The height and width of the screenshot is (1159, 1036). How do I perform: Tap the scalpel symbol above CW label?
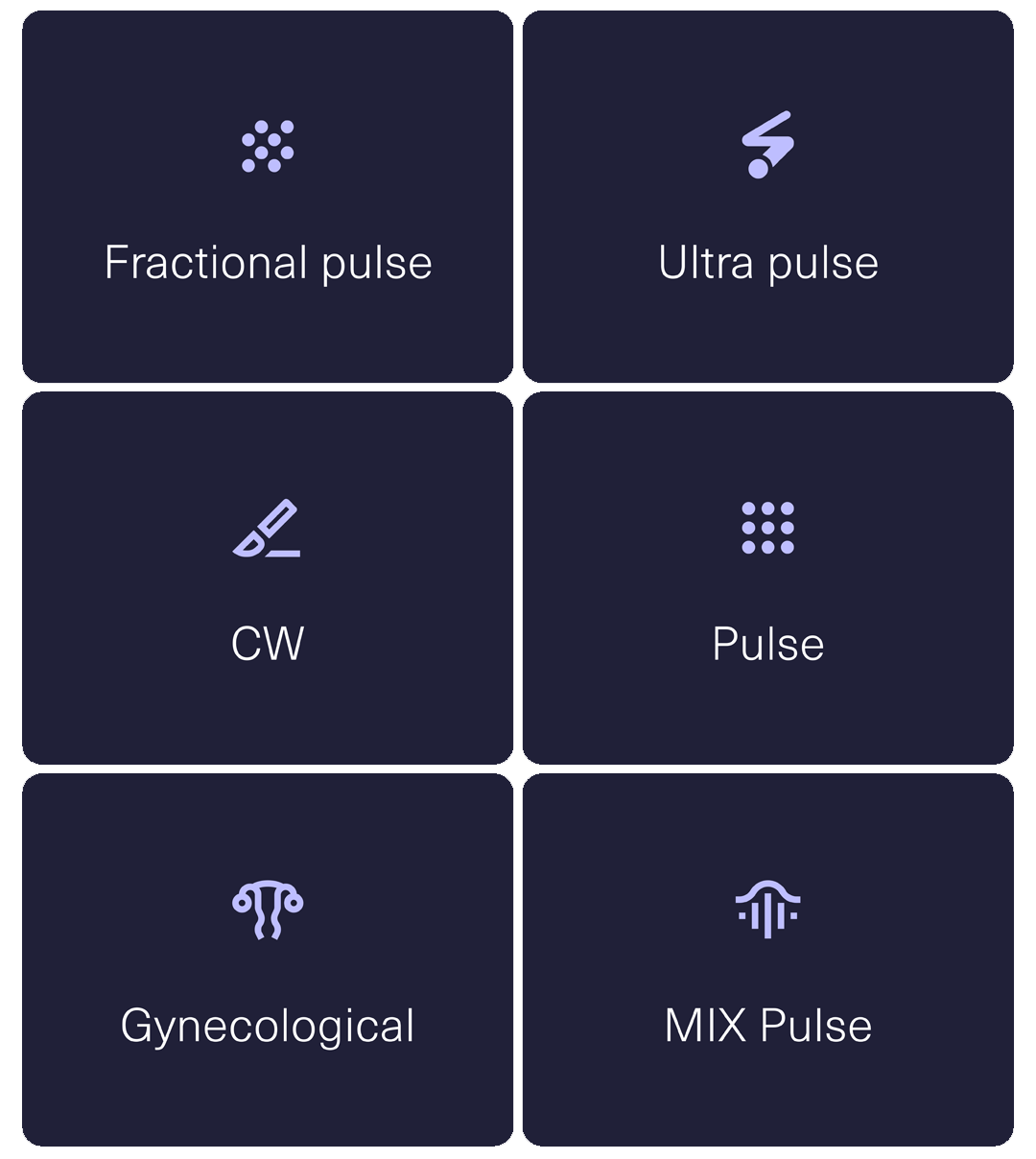(x=269, y=526)
